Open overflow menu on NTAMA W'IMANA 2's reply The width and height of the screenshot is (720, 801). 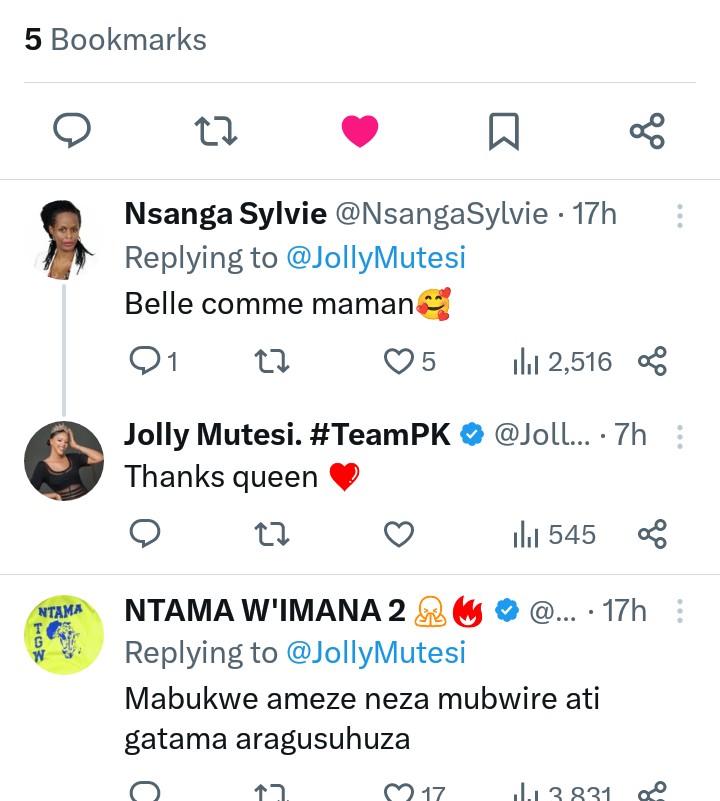point(679,610)
